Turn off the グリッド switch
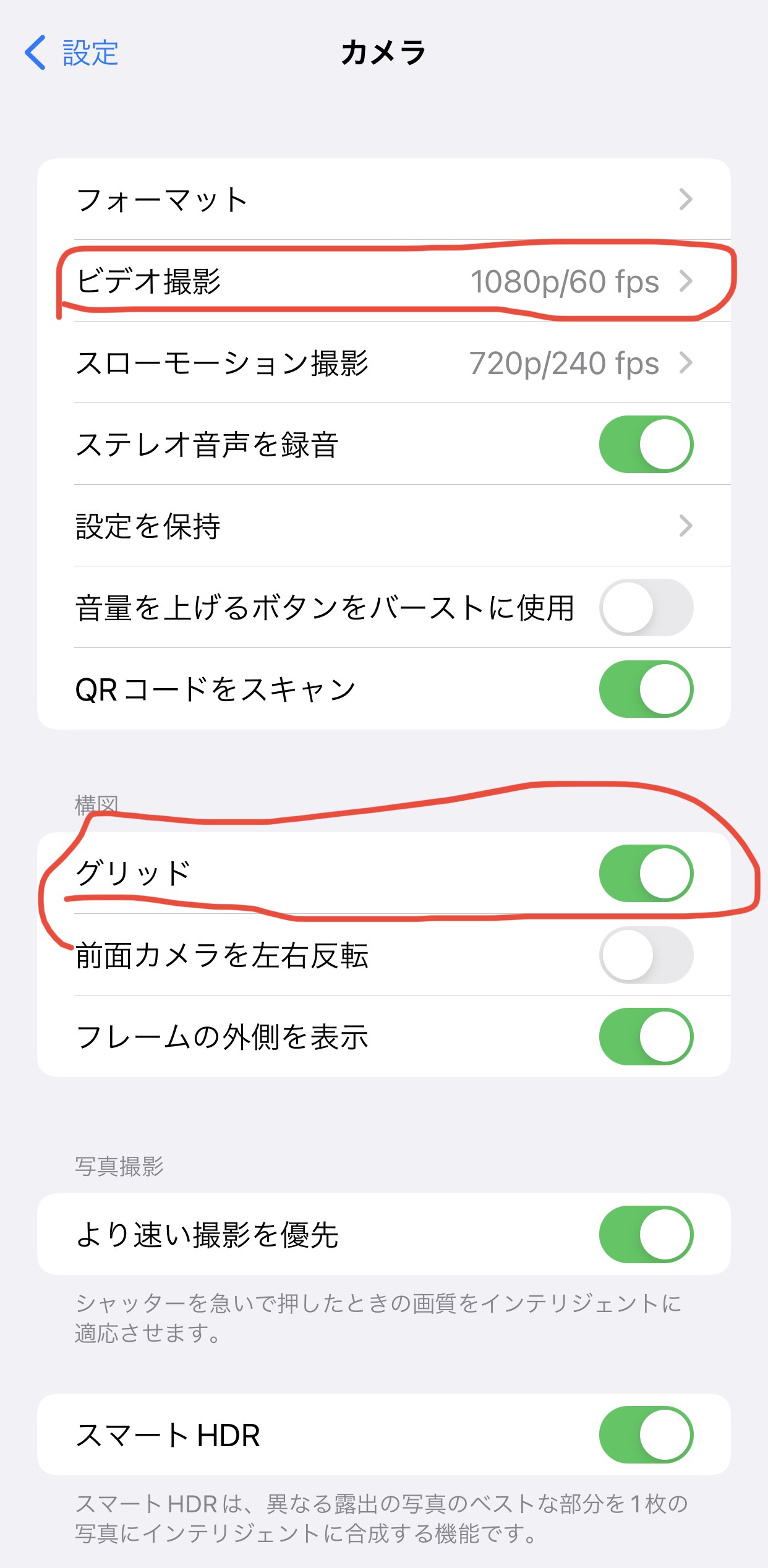The image size is (768, 1568). [x=646, y=873]
